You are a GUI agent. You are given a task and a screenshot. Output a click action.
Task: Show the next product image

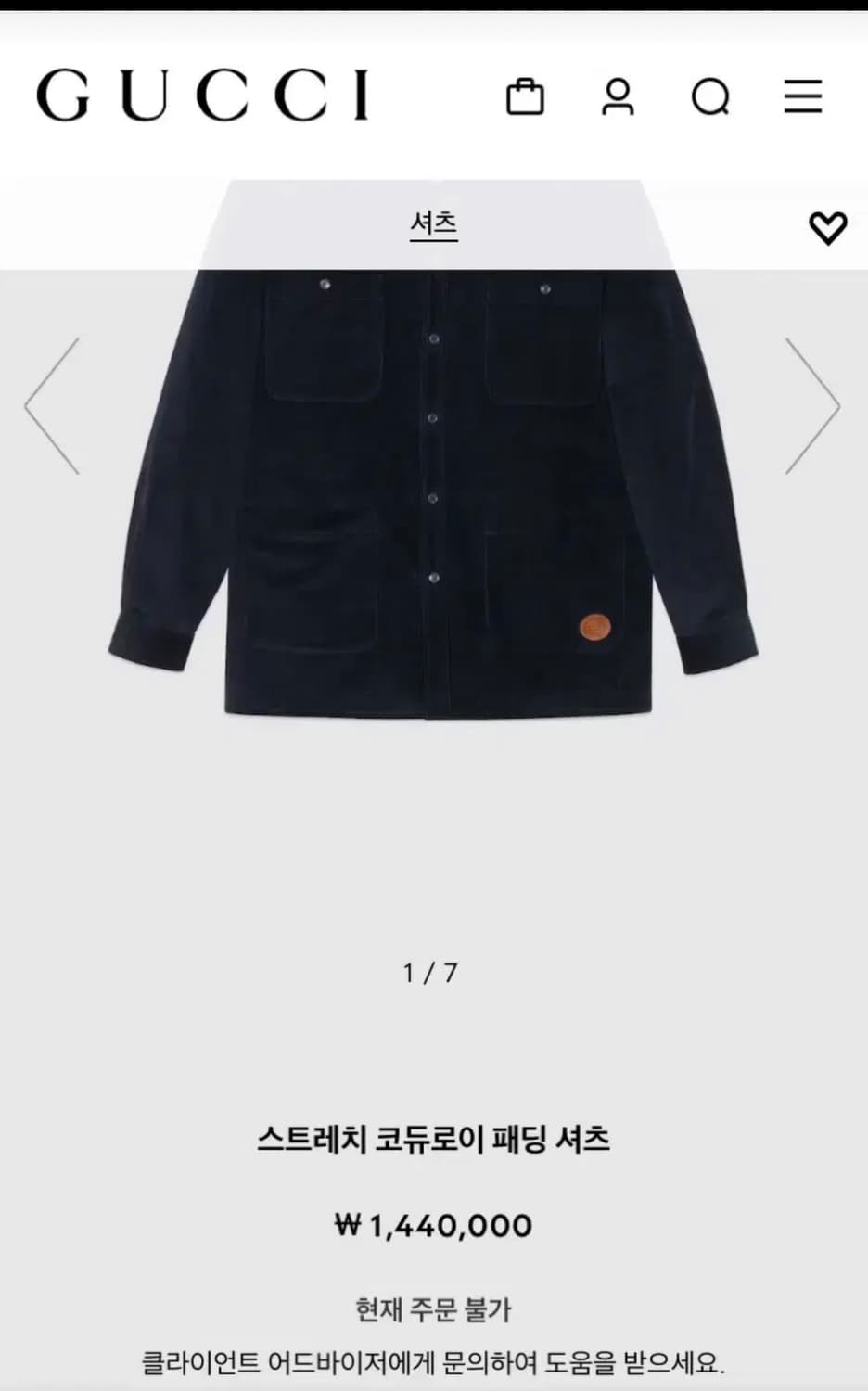coord(812,406)
